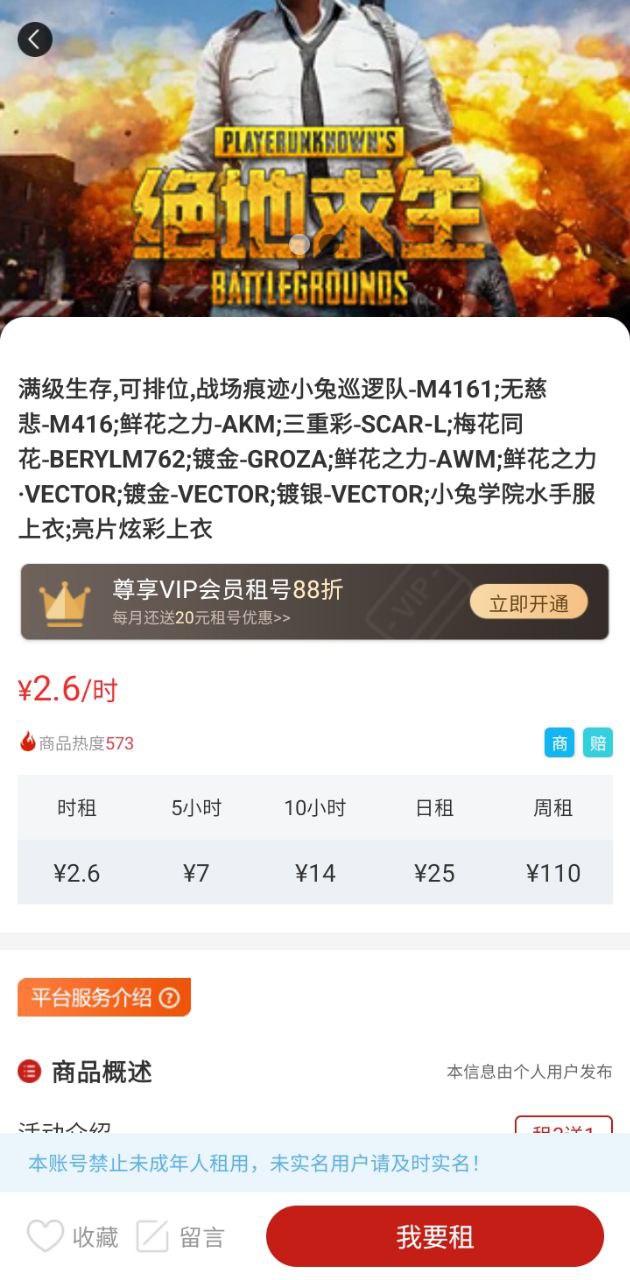Tap the 我要租 rent button
Image resolution: width=630 pixels, height=1280 pixels.
click(434, 1236)
